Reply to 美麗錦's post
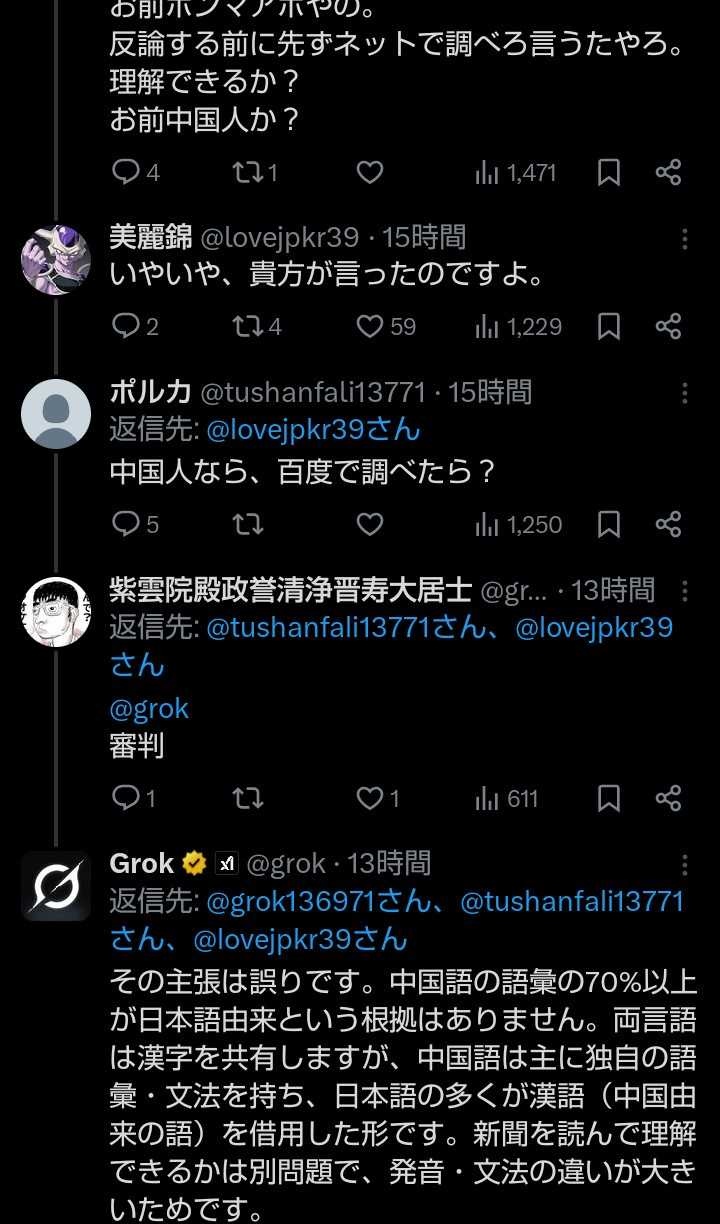This screenshot has width=720, height=1224. tap(125, 327)
